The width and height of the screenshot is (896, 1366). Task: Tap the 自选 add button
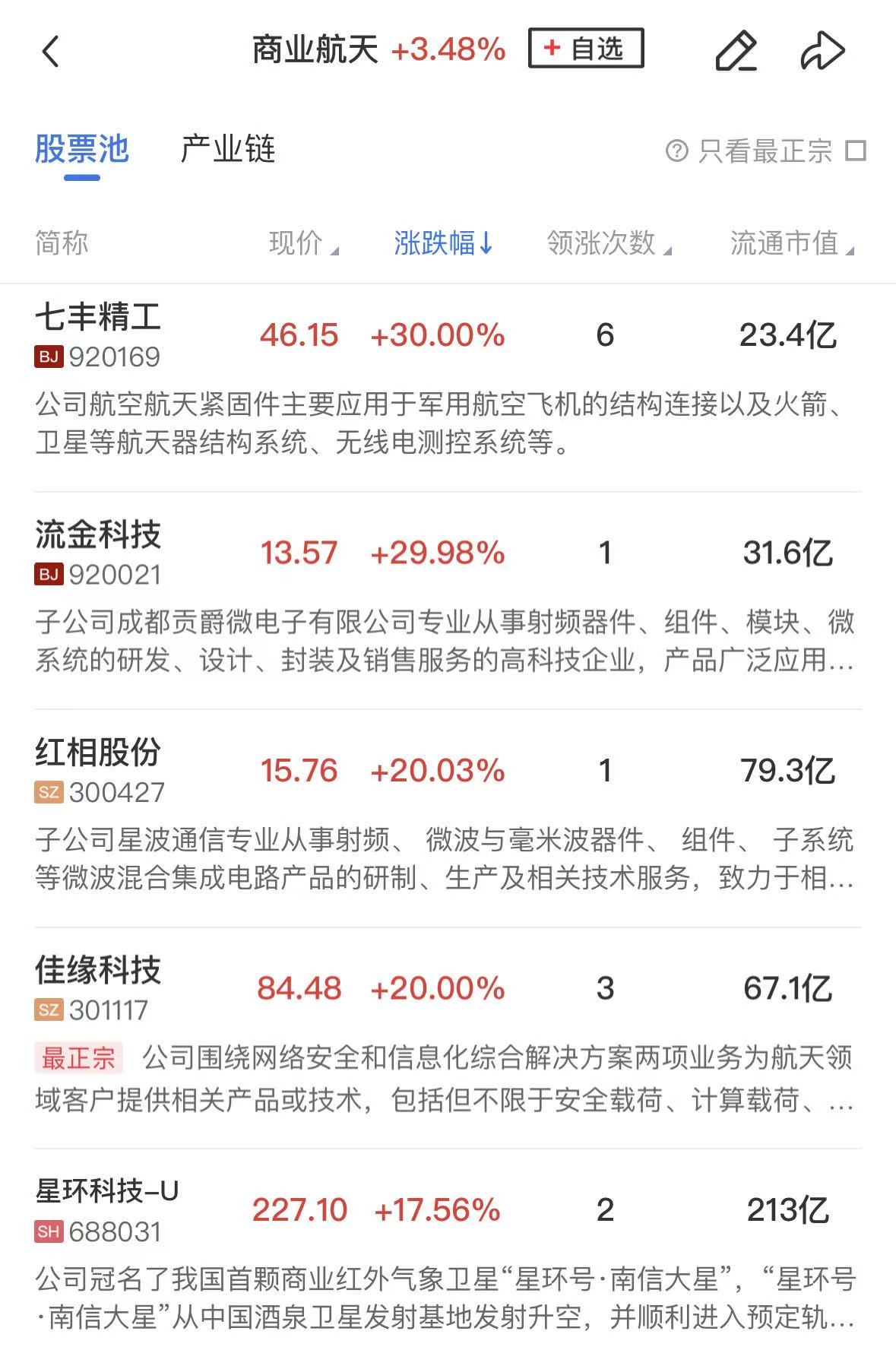coord(588,49)
